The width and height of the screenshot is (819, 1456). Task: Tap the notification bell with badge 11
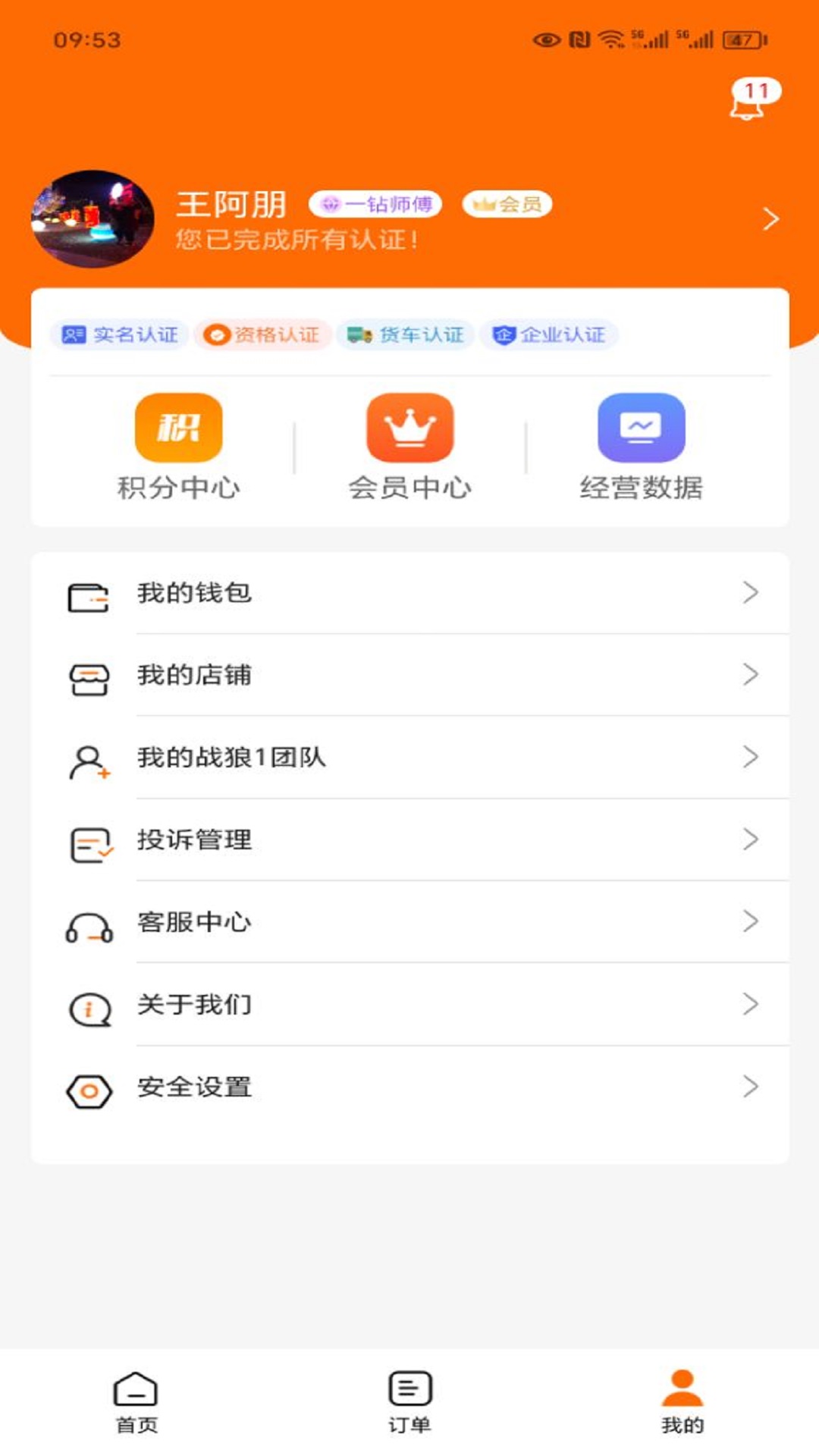tap(749, 102)
